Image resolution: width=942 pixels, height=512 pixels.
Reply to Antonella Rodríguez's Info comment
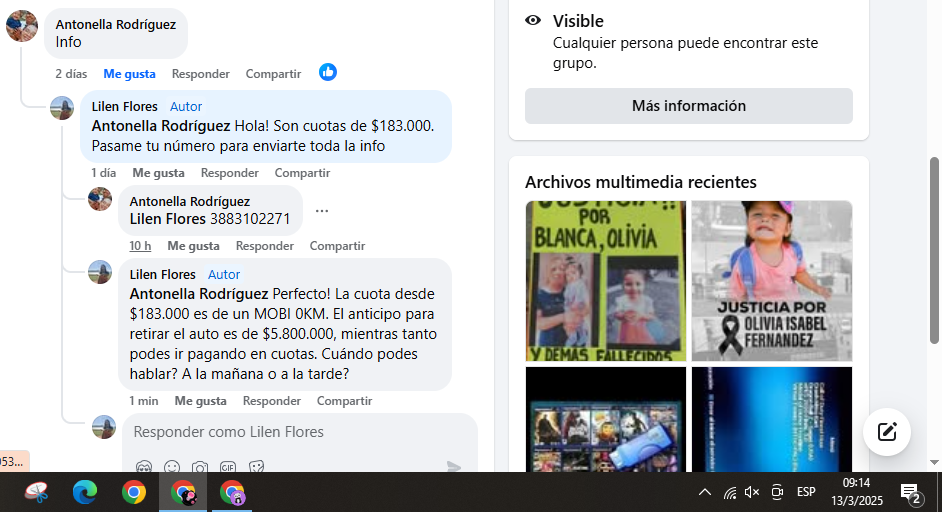click(200, 74)
